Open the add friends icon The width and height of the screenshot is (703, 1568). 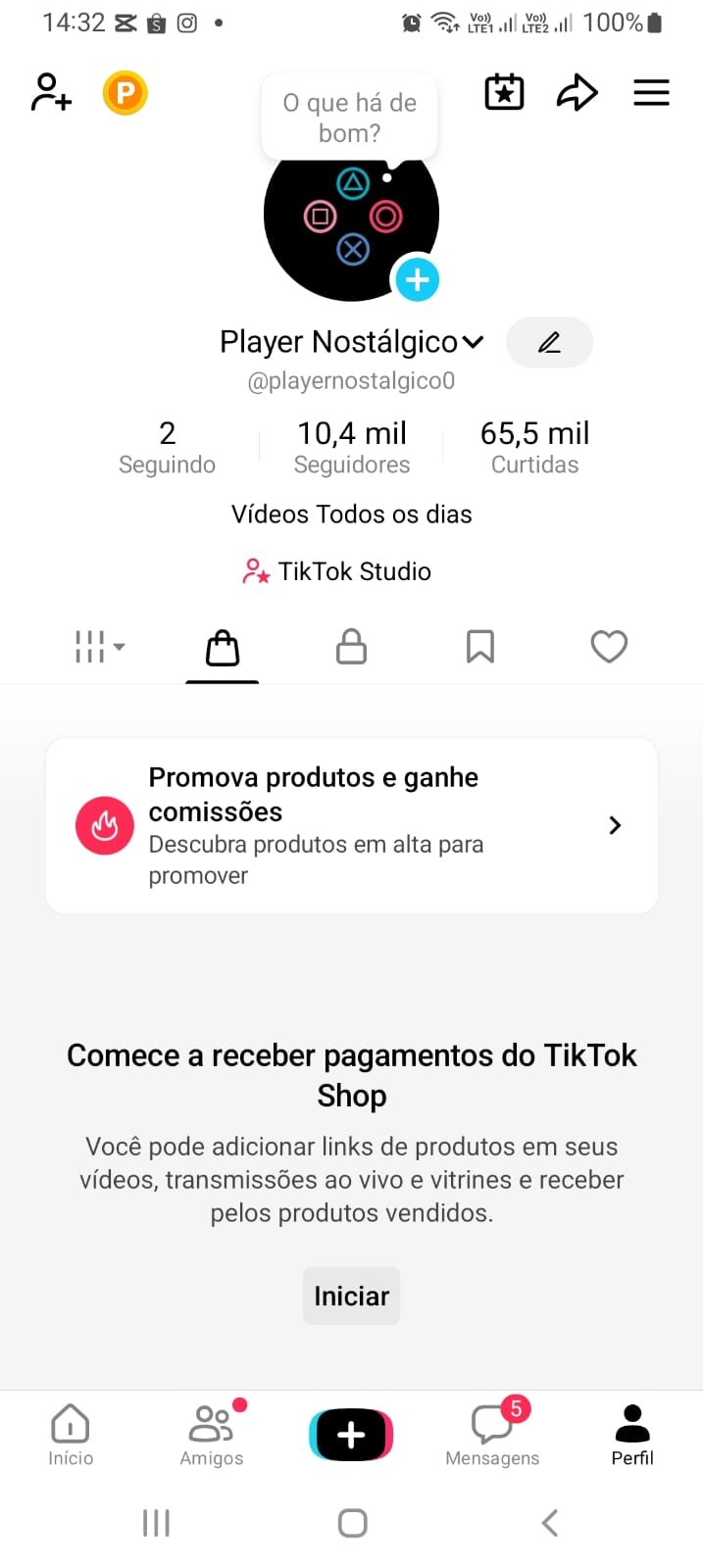(51, 93)
